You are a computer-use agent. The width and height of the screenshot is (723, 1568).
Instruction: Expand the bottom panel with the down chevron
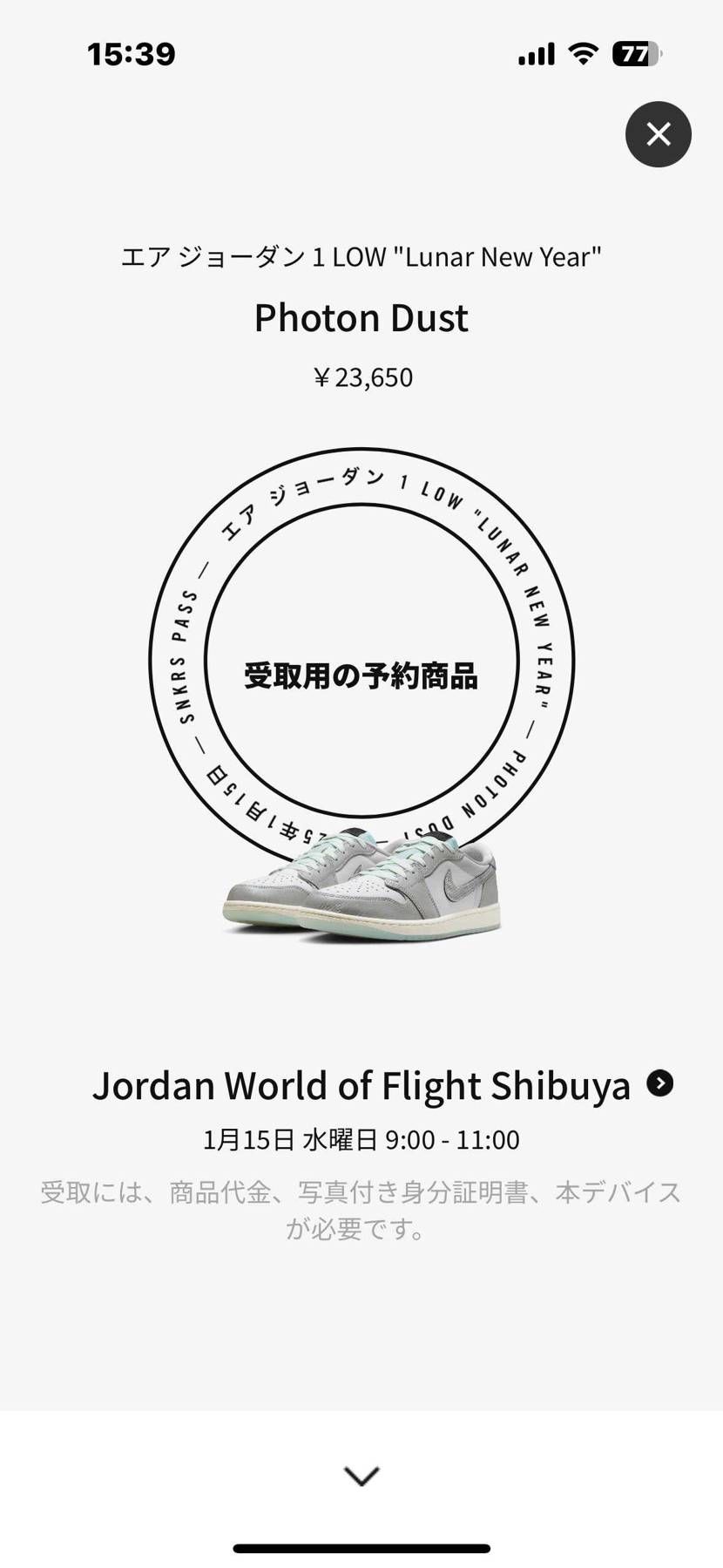coord(361,1476)
